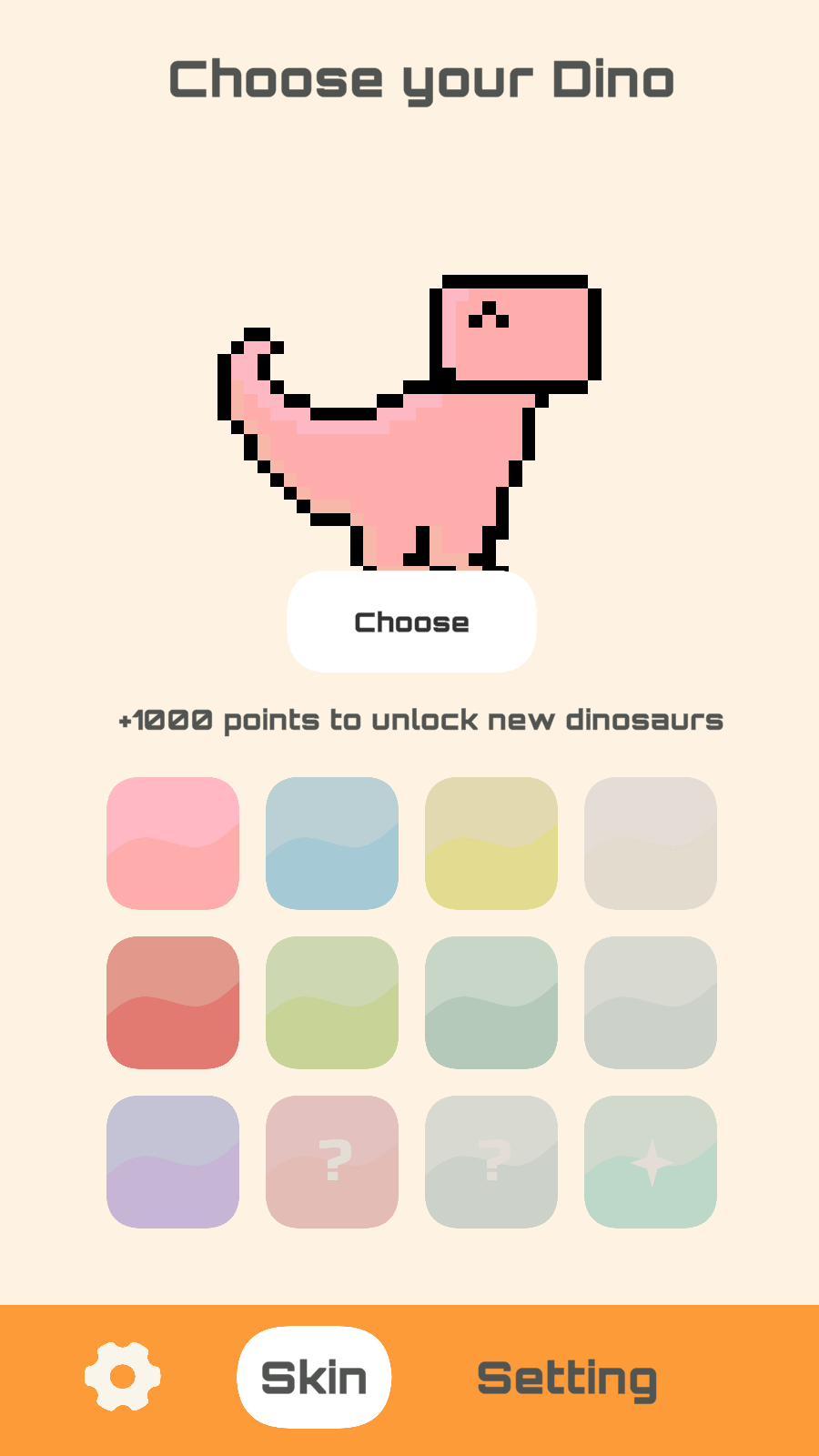Screen dimensions: 819x1456
Task: Choose the light gray dinosaur swatch
Action: pos(651,1002)
